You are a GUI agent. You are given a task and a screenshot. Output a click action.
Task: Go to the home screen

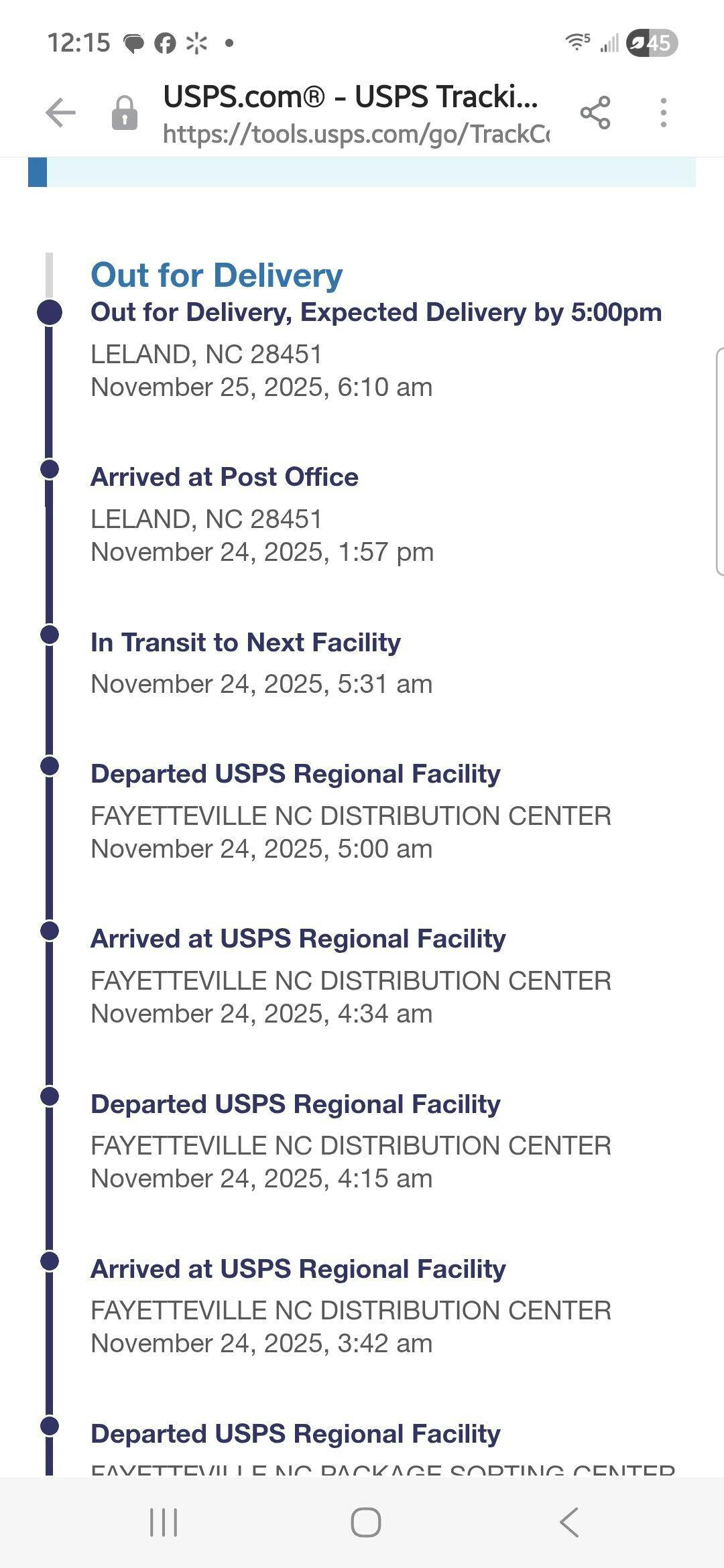tap(366, 1522)
